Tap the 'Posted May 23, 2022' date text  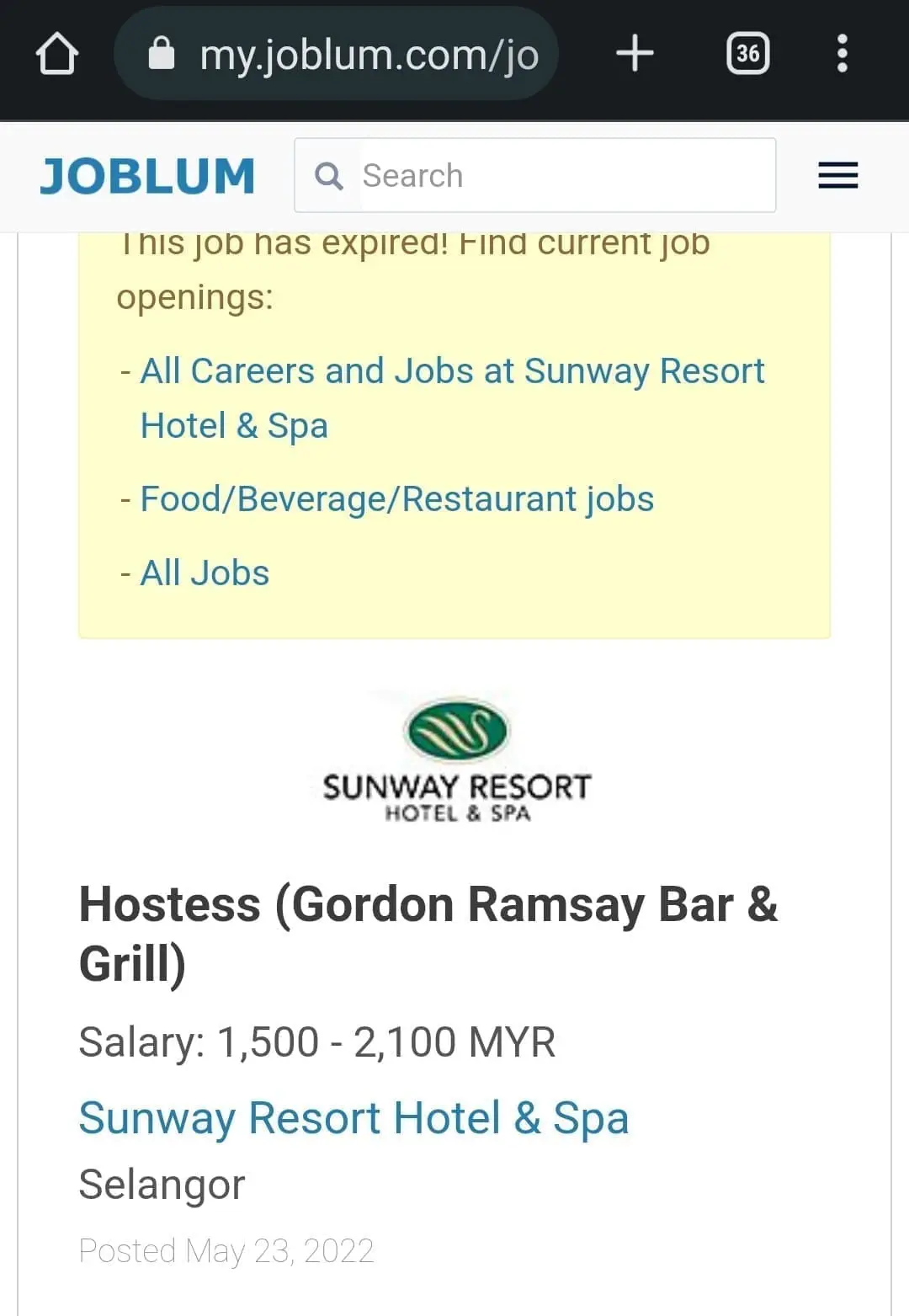point(226,1251)
